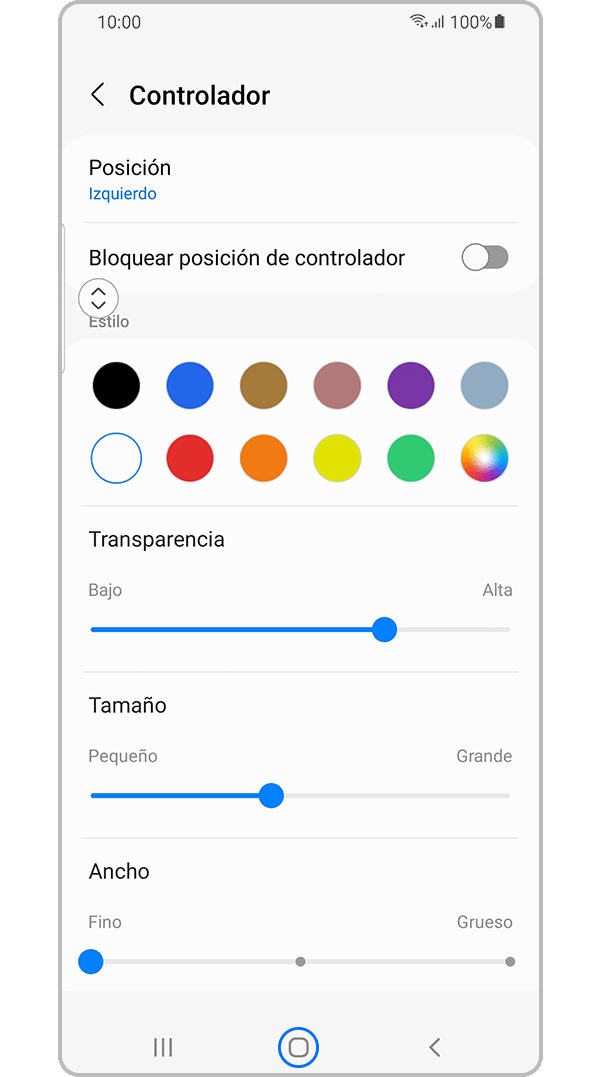
Task: Set Transparencia slider toward Alta
Action: 470,630
